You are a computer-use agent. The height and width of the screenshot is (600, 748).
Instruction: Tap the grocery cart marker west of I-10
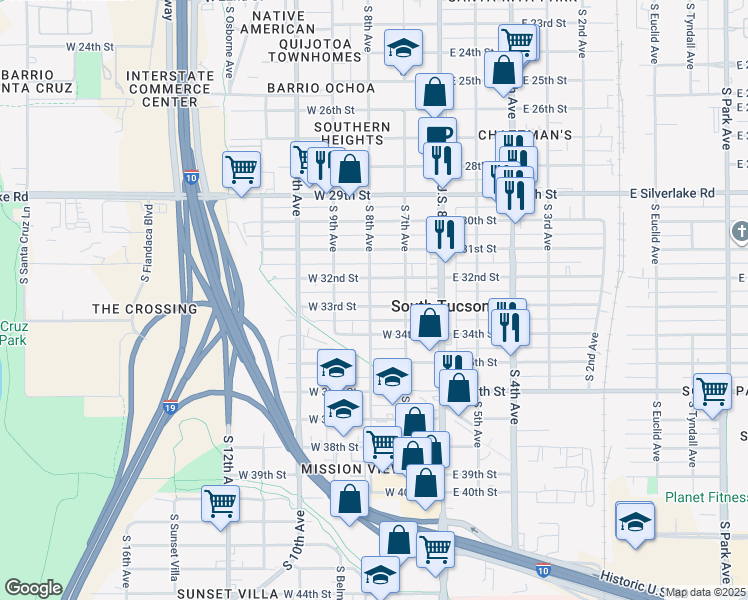(x=242, y=170)
